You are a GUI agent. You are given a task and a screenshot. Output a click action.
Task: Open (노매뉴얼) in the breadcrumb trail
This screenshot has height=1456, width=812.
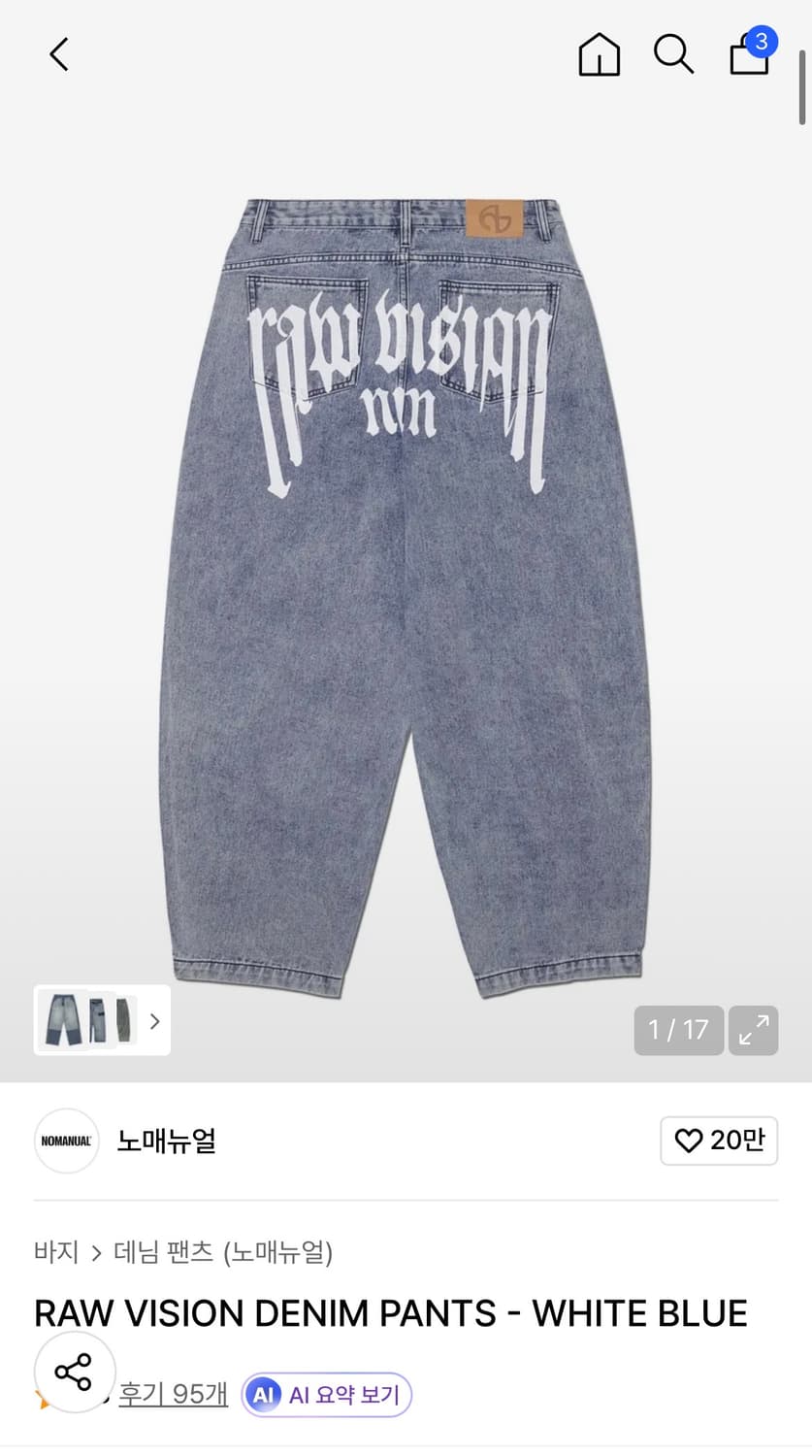pyautogui.click(x=279, y=1253)
